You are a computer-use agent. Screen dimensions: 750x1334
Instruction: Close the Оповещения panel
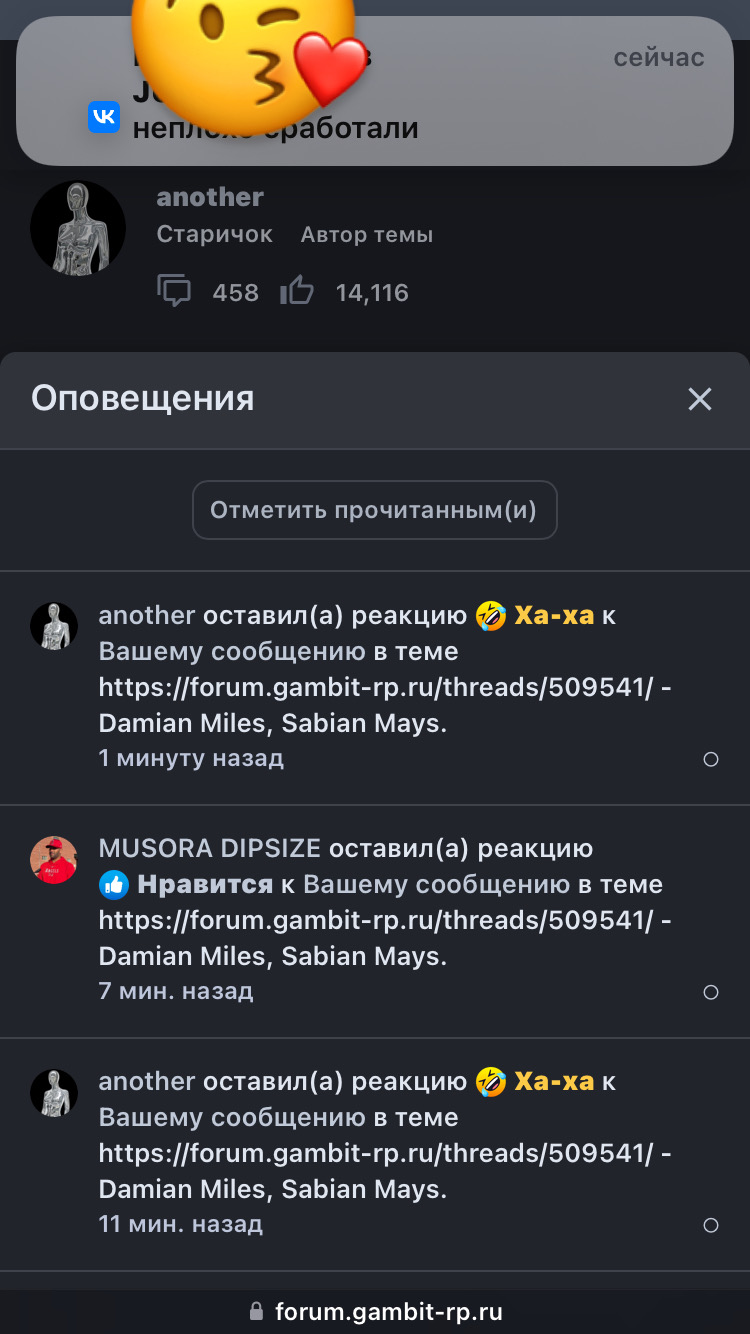tap(699, 399)
